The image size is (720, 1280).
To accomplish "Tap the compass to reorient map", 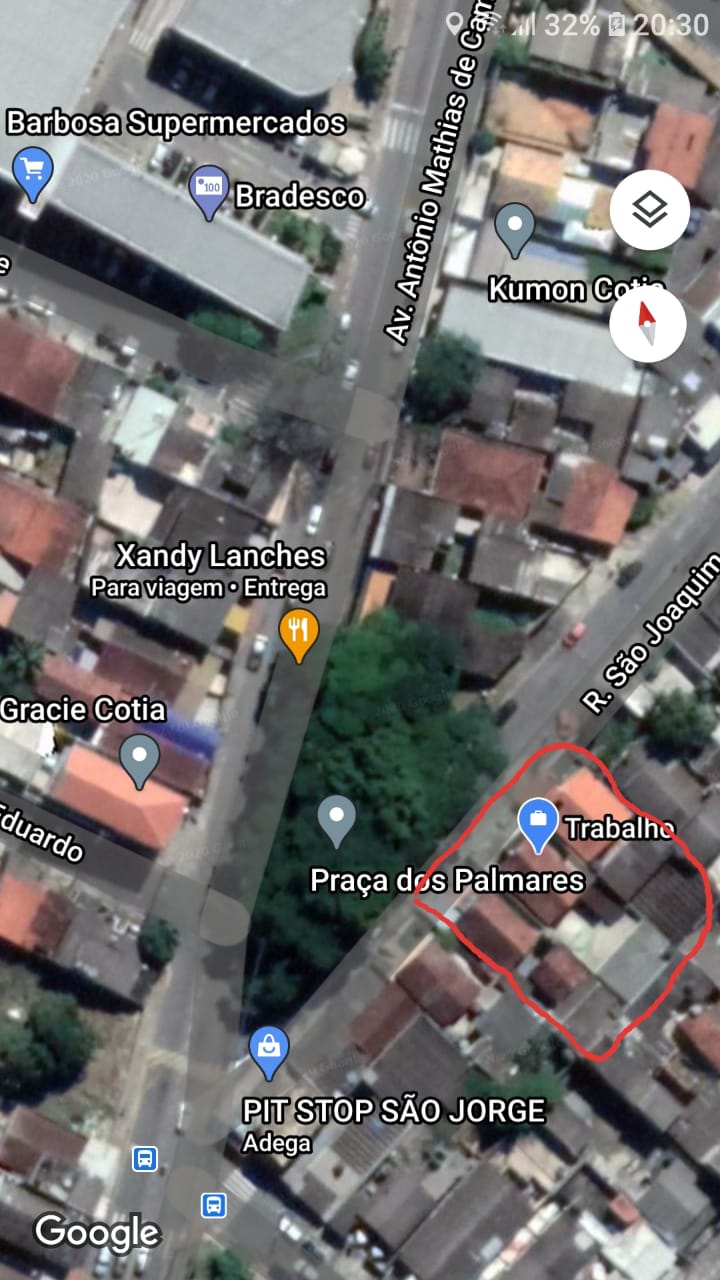I will [x=648, y=324].
